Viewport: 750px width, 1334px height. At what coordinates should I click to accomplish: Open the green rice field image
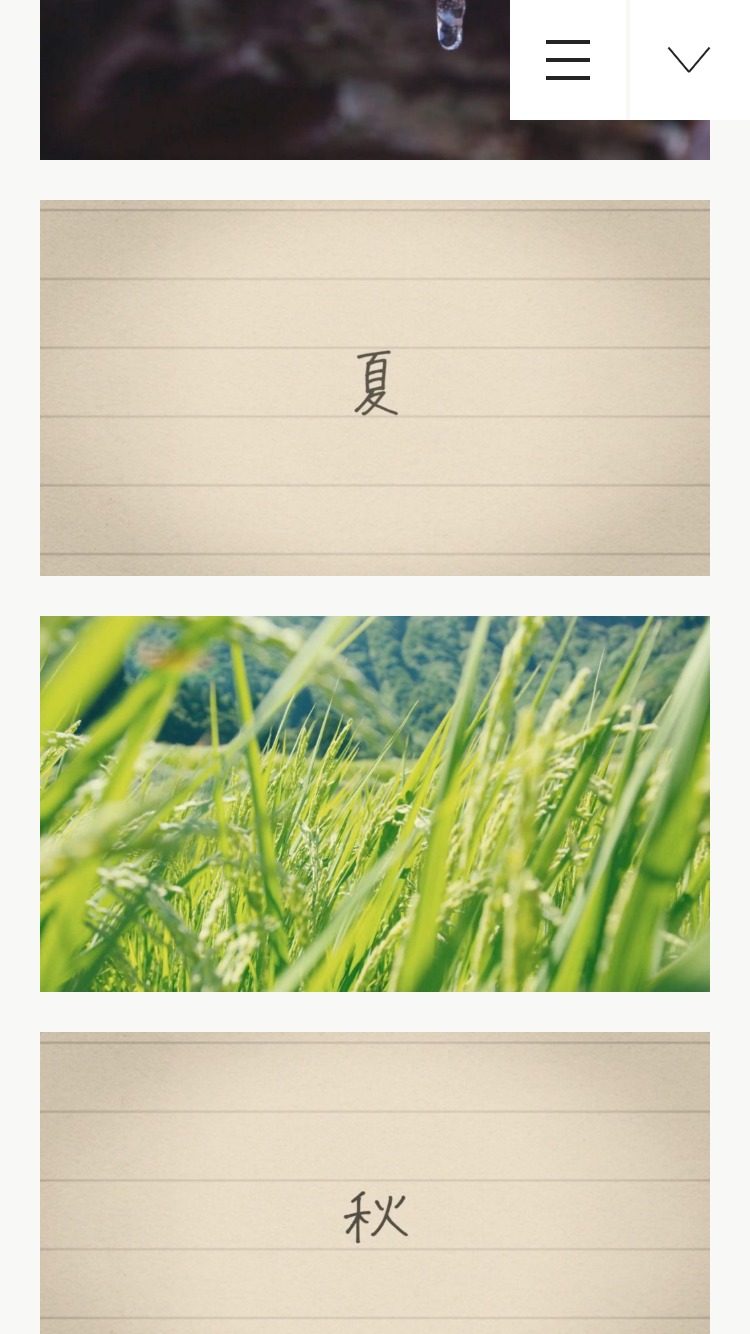(375, 804)
